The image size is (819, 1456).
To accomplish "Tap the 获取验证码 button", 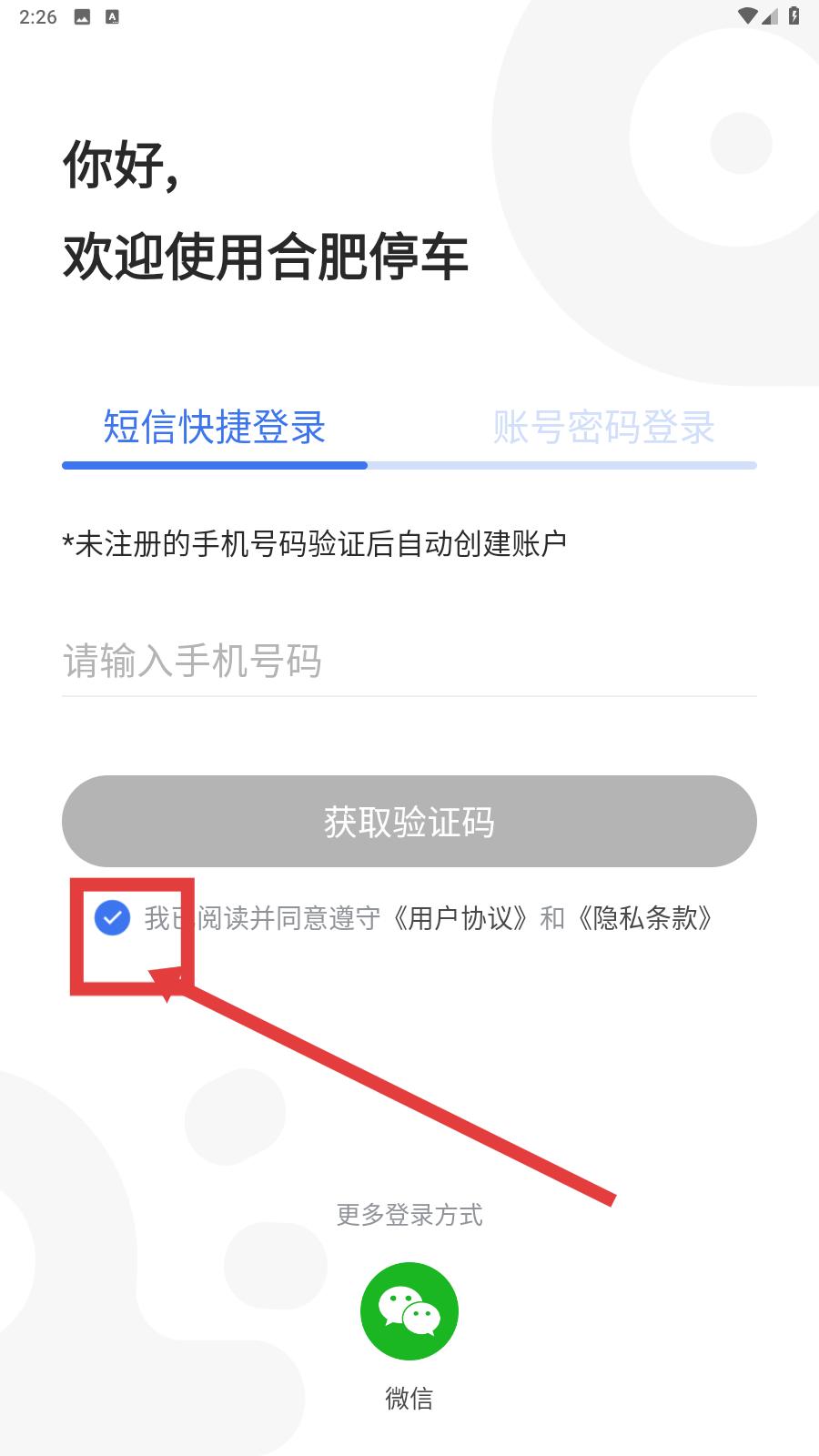I will (409, 822).
